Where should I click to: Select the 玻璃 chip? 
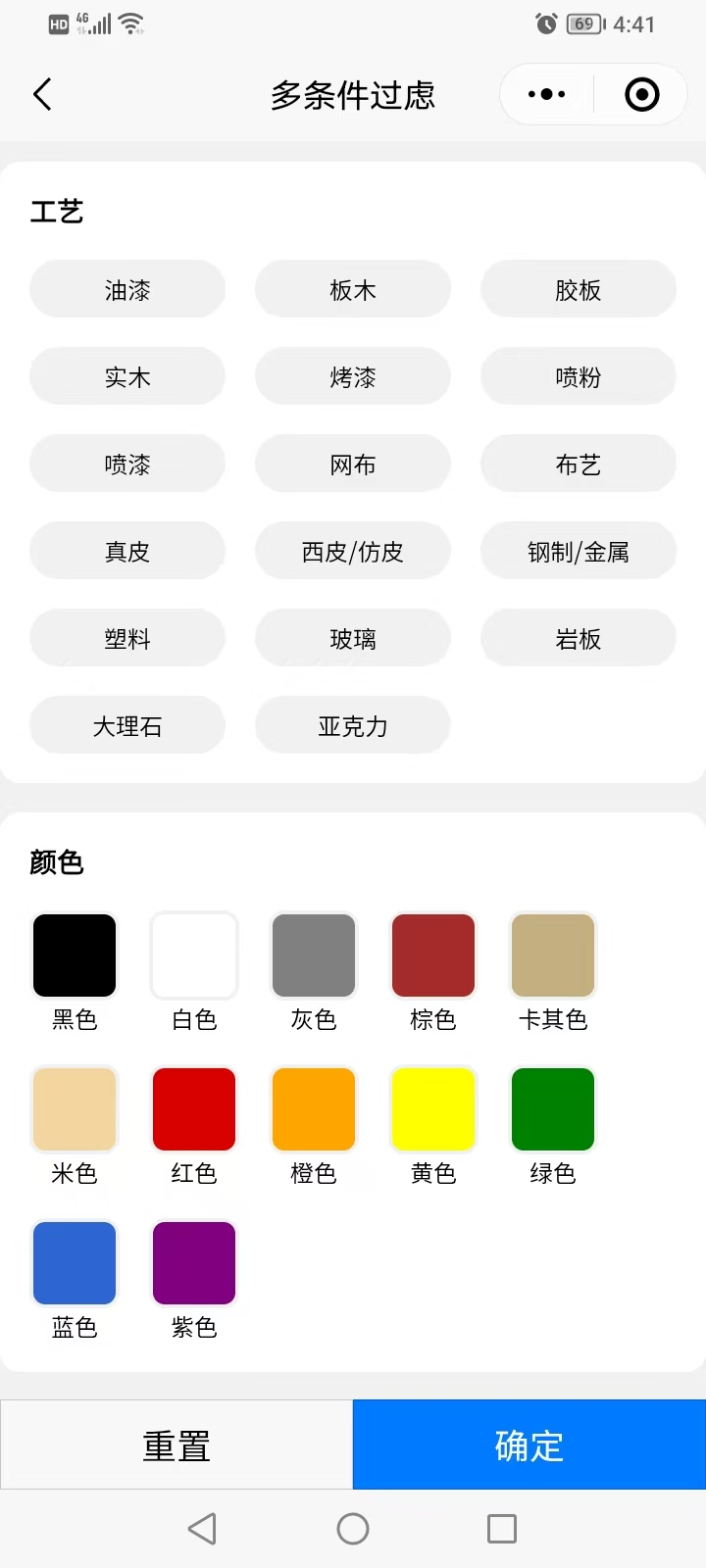(353, 639)
